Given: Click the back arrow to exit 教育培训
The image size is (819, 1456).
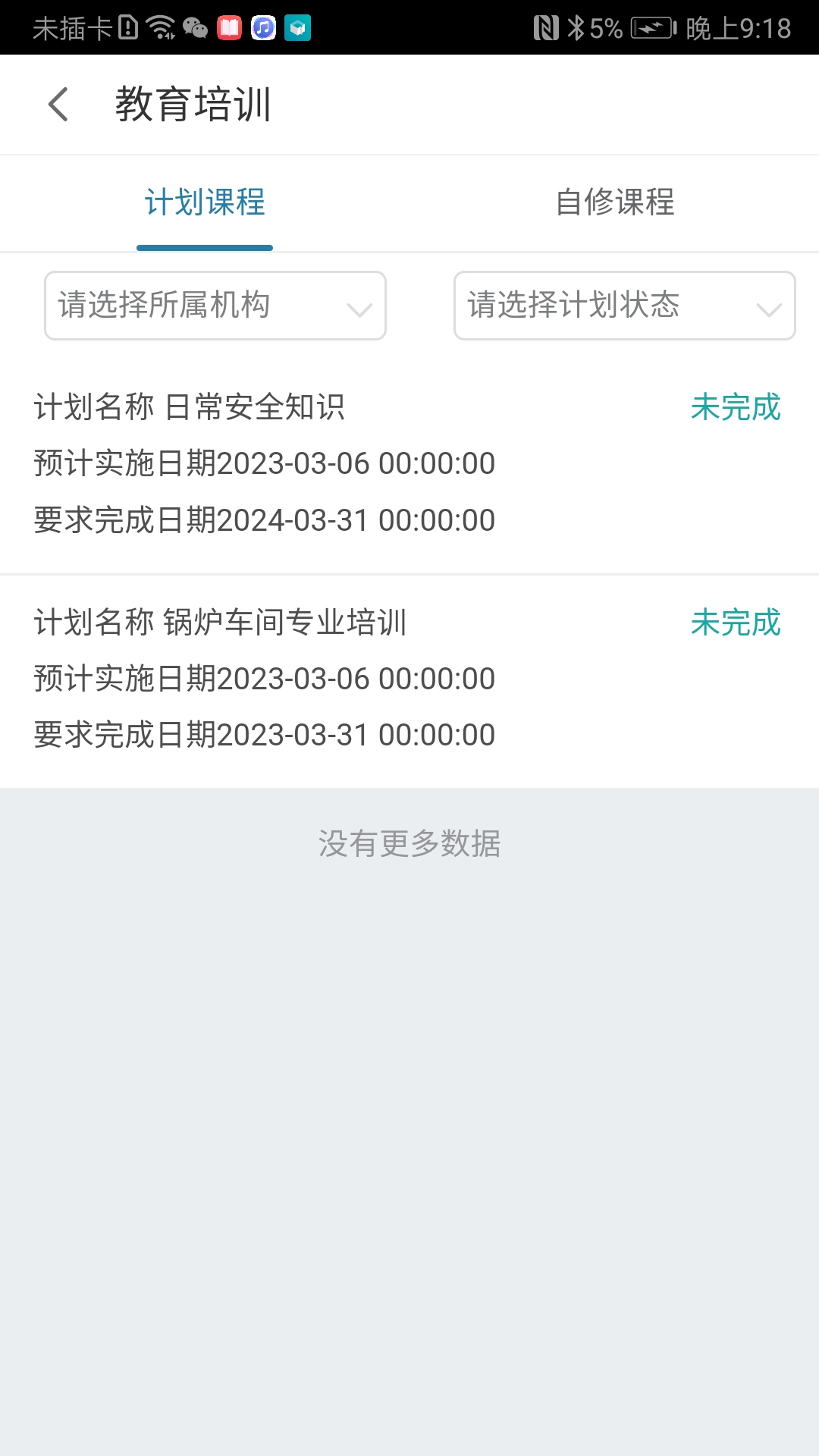Looking at the screenshot, I should pos(58,105).
